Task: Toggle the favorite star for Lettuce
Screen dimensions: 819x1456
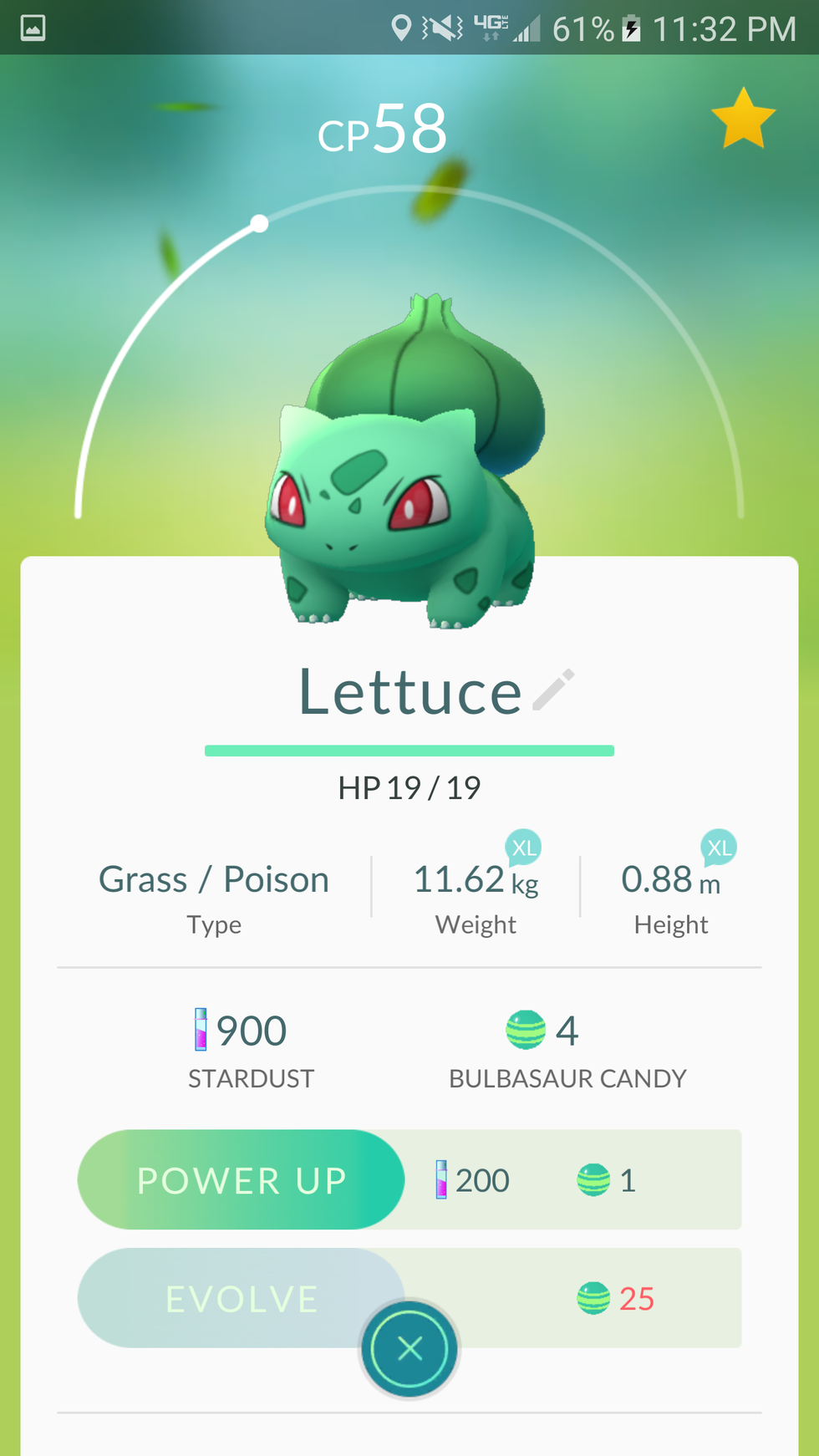Action: [x=743, y=120]
